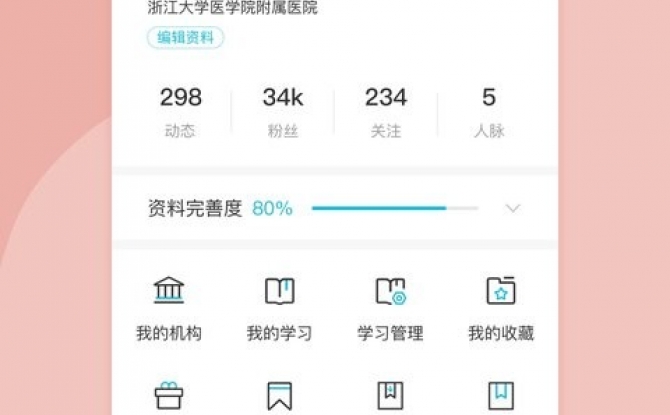Open 我的学习 my learning
This screenshot has width=670, height=415.
tap(280, 309)
